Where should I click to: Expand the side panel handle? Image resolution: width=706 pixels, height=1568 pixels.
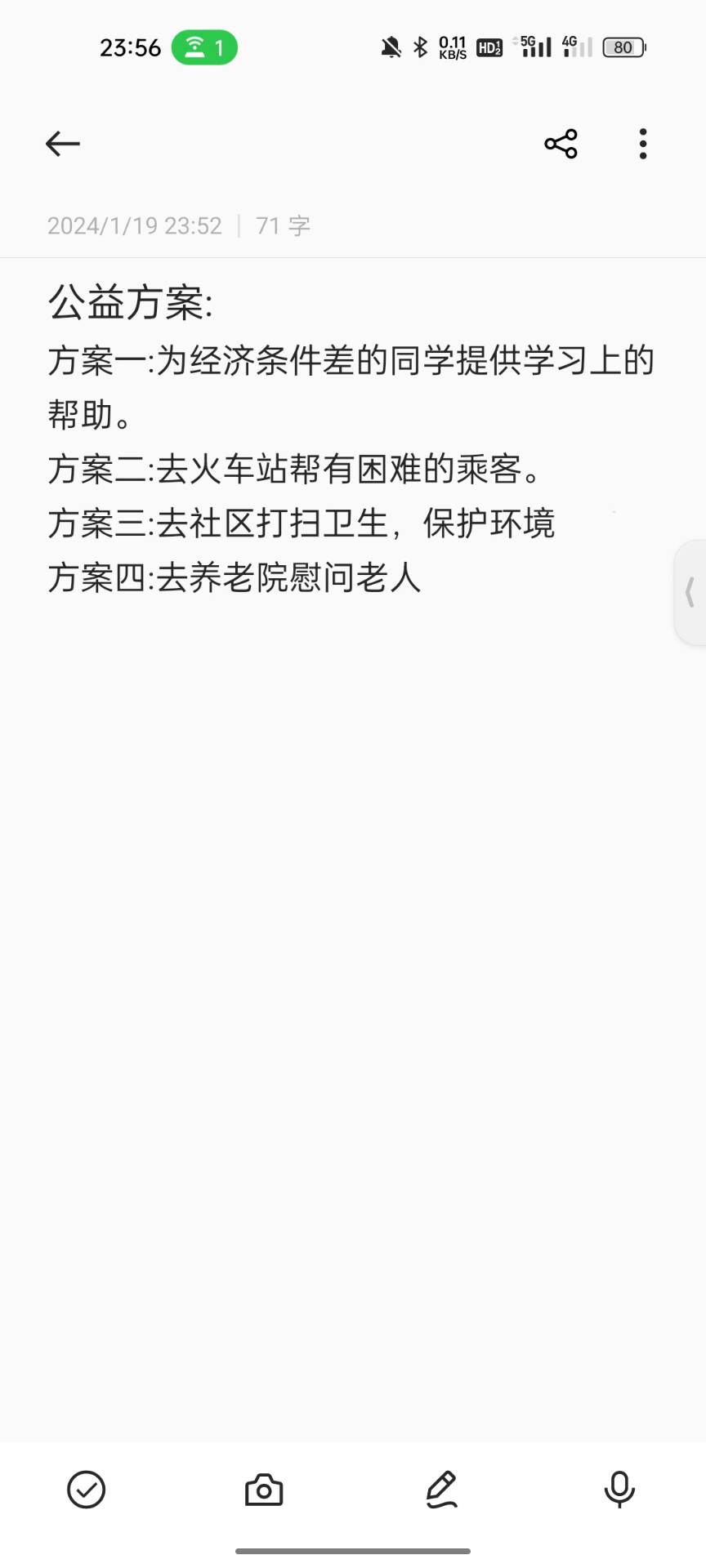point(690,593)
